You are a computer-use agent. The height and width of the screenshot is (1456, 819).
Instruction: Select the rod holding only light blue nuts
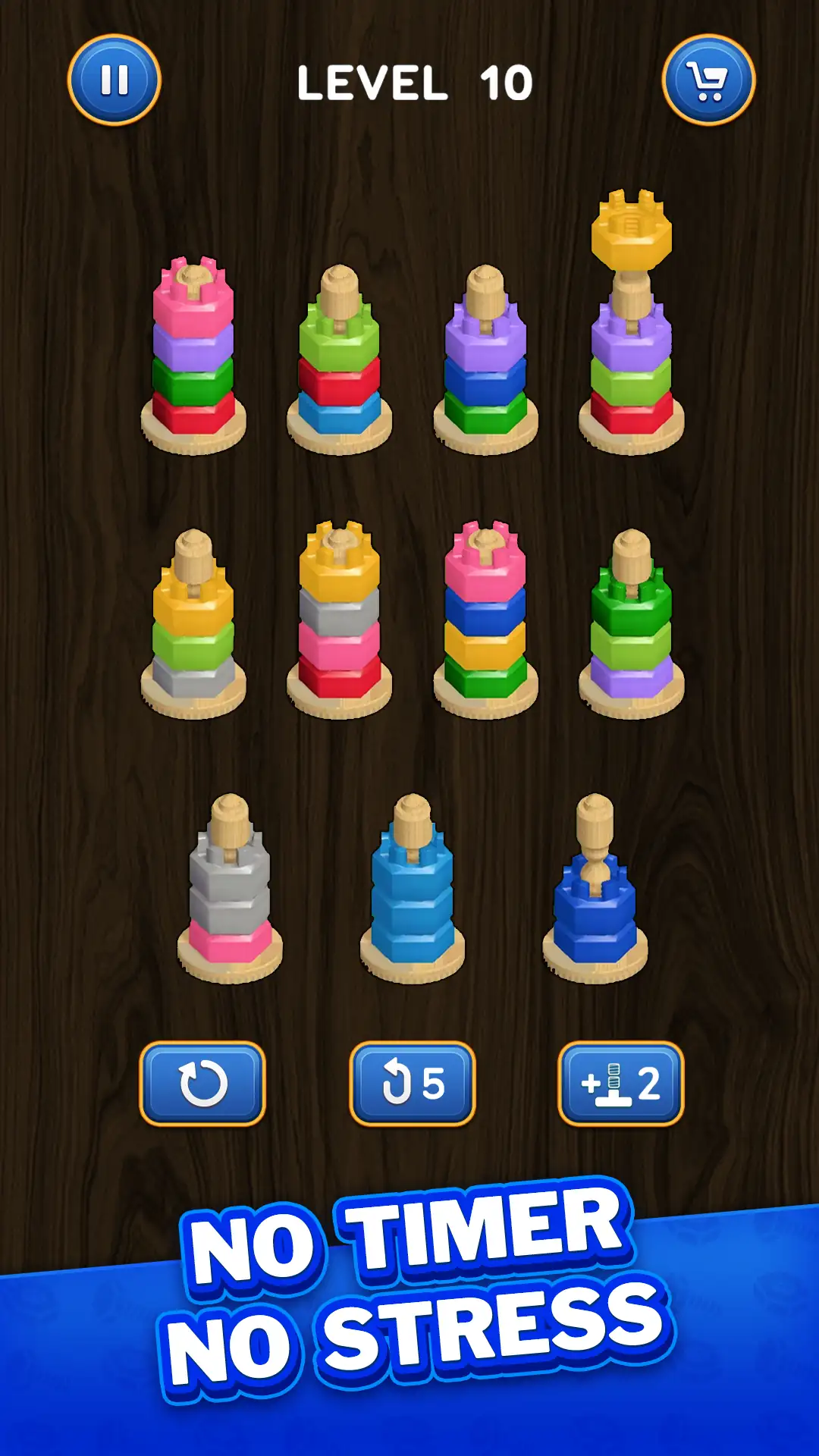(412, 889)
